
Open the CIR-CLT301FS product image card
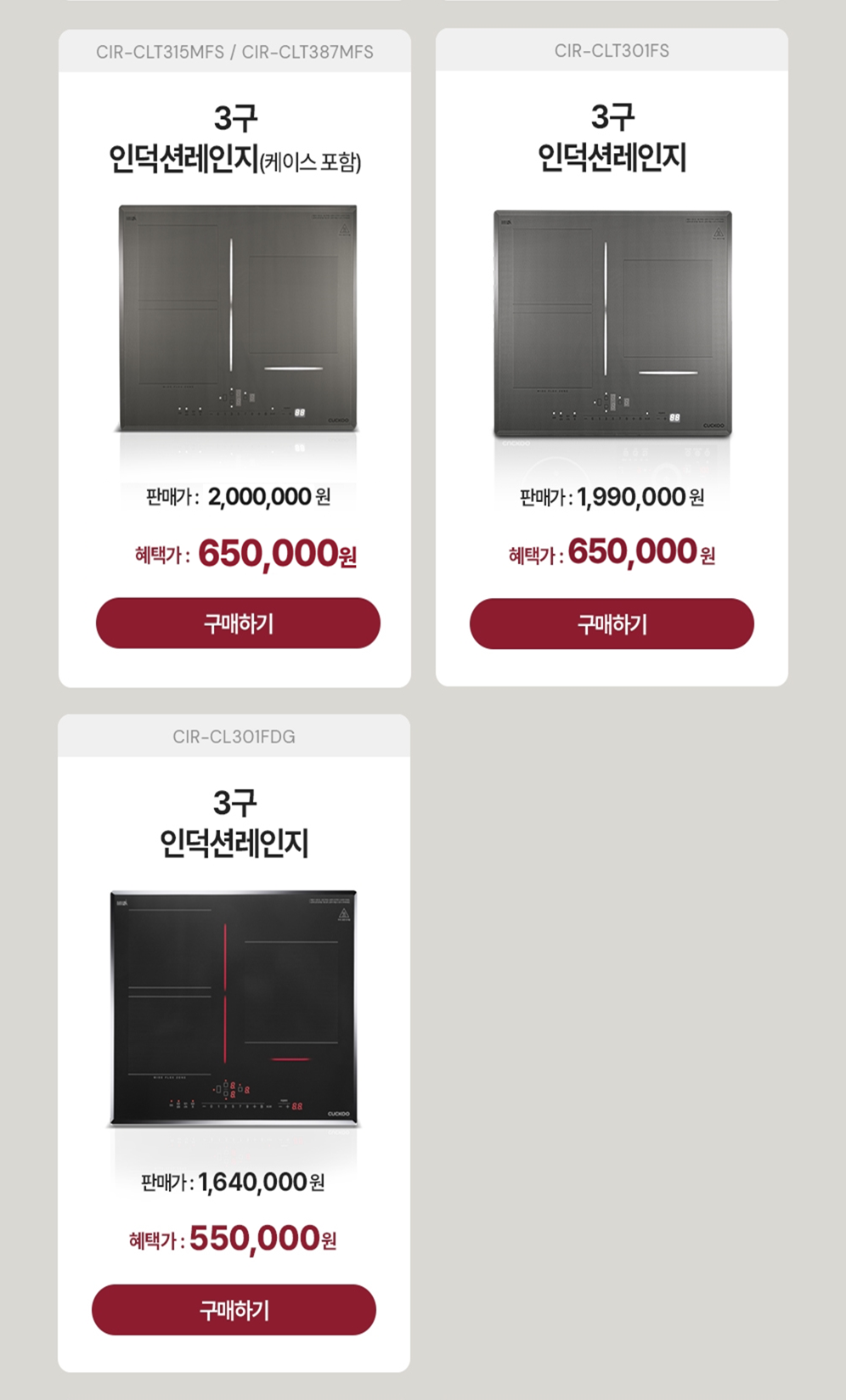612,324
